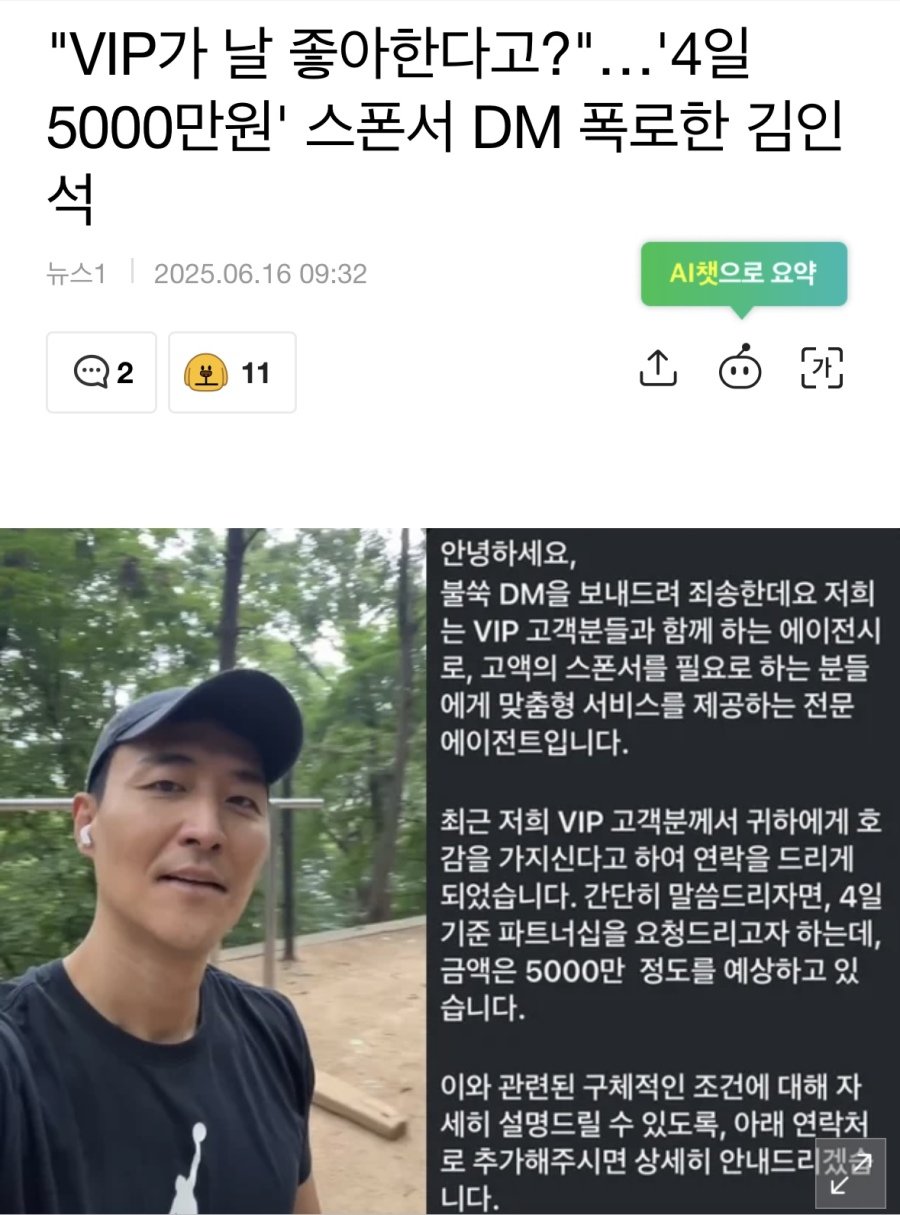900x1215 pixels.
Task: Share this news article
Action: coord(658,369)
